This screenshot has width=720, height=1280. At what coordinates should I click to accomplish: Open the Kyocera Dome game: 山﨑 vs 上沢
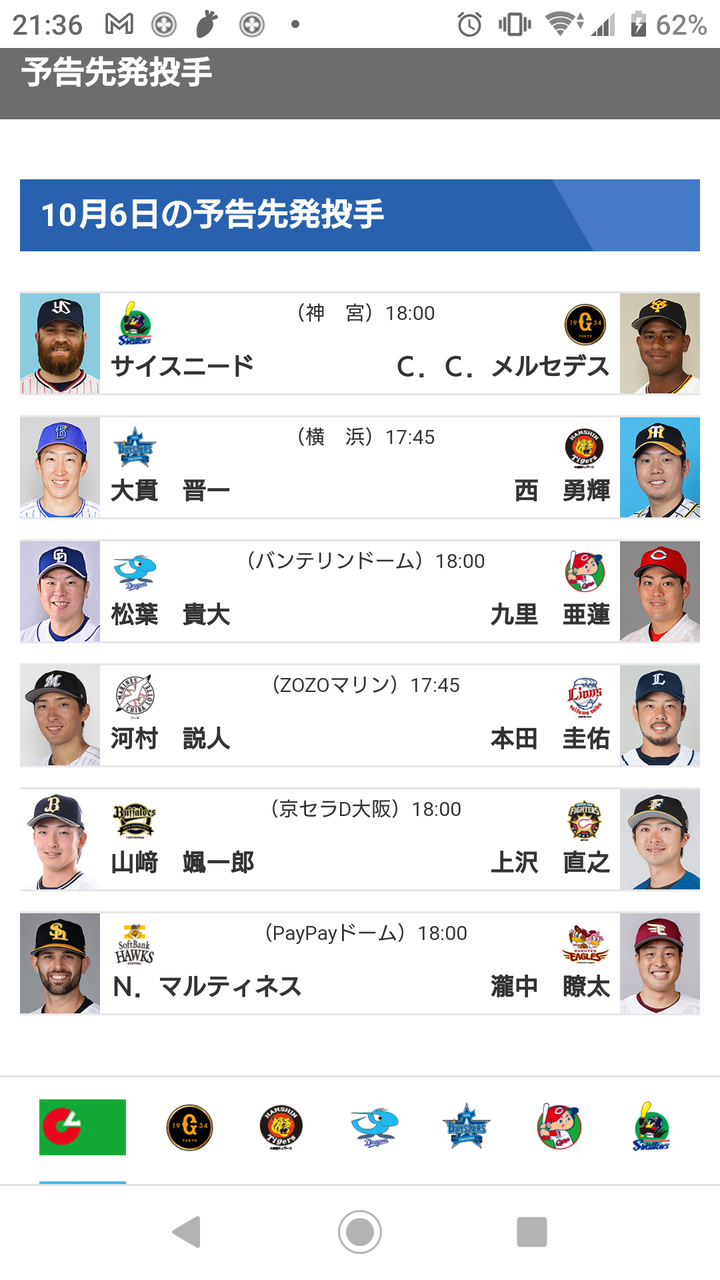360,840
